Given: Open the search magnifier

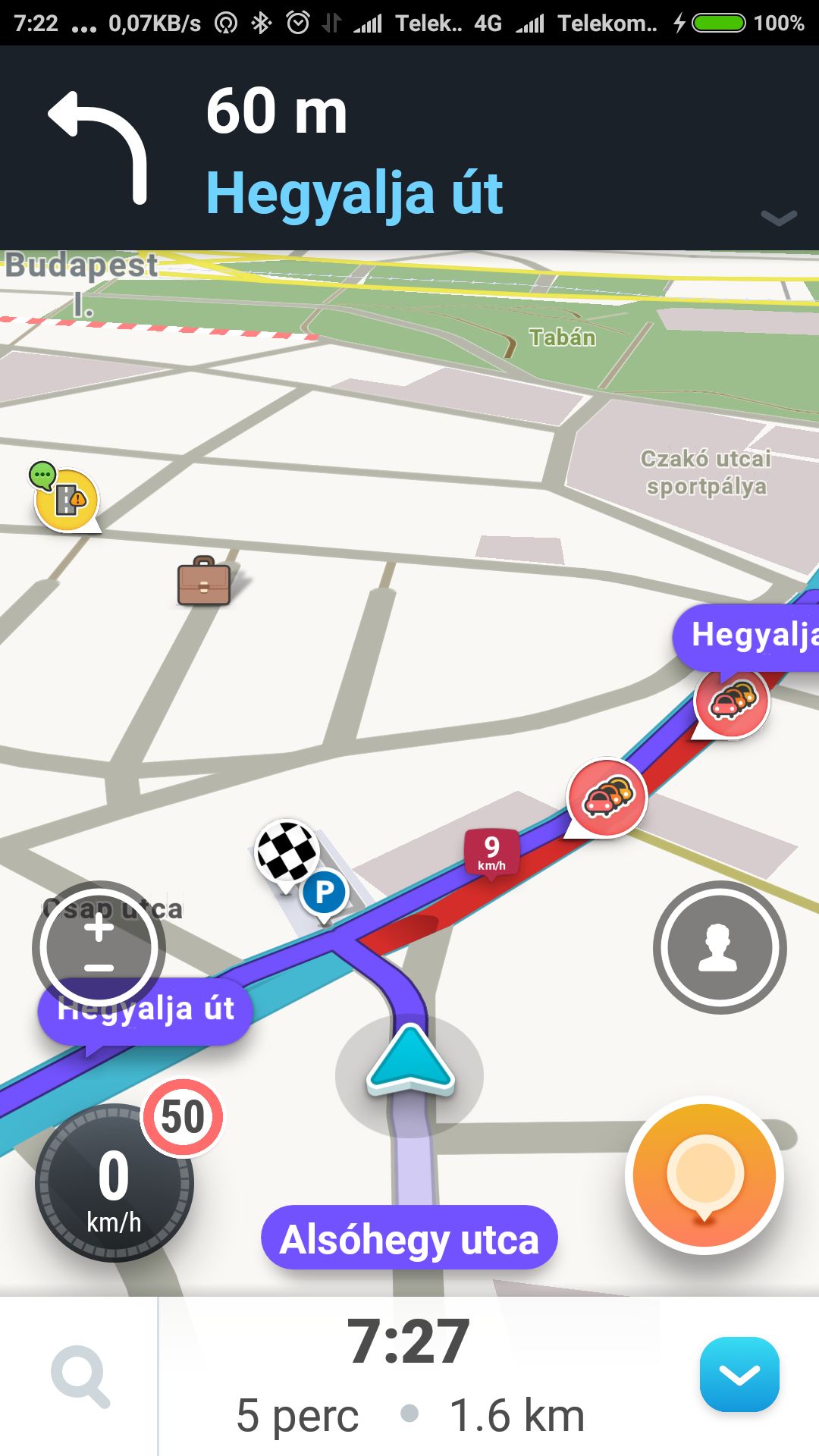Looking at the screenshot, I should point(80,1376).
